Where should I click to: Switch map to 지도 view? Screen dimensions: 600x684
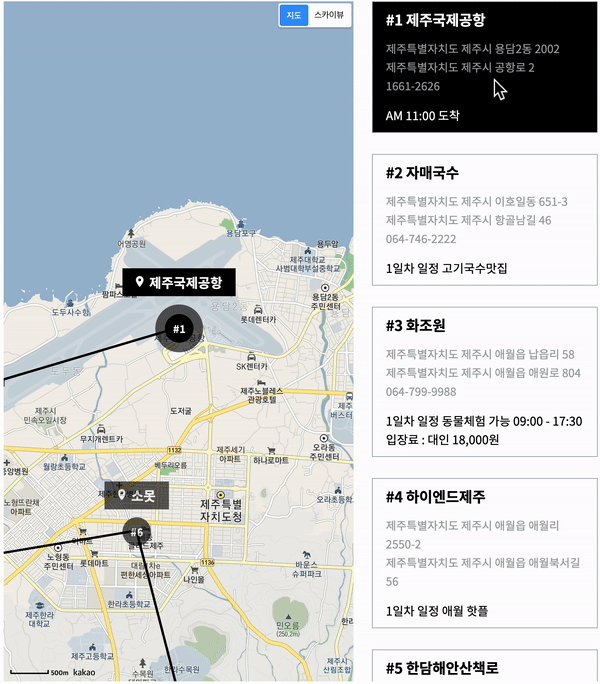[x=294, y=15]
